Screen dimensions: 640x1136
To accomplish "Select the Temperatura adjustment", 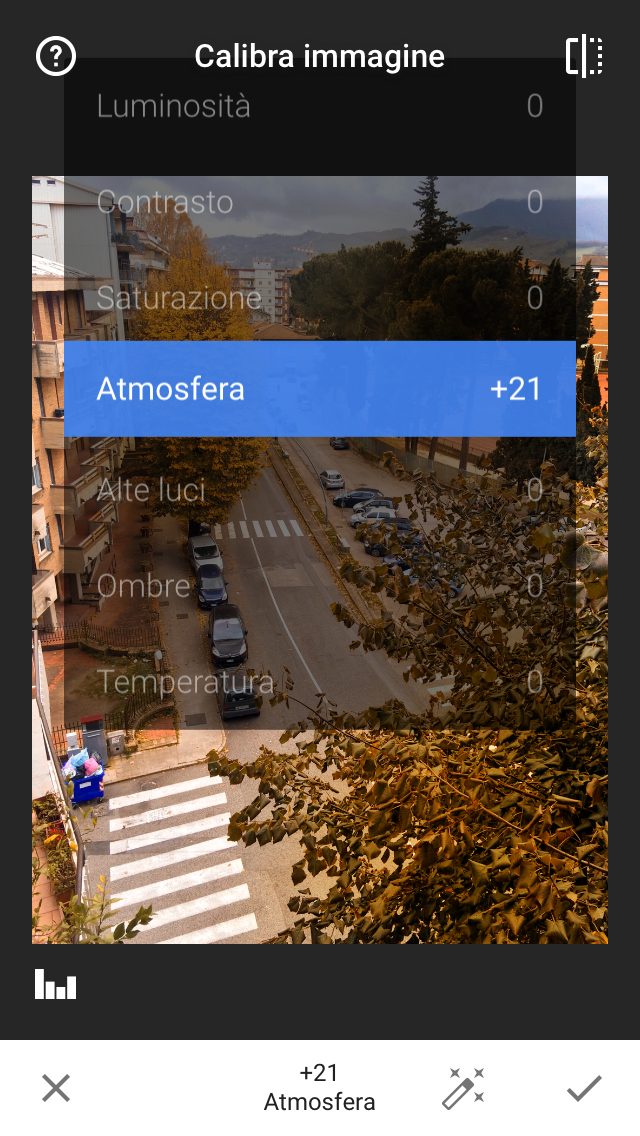I will pyautogui.click(x=319, y=682).
